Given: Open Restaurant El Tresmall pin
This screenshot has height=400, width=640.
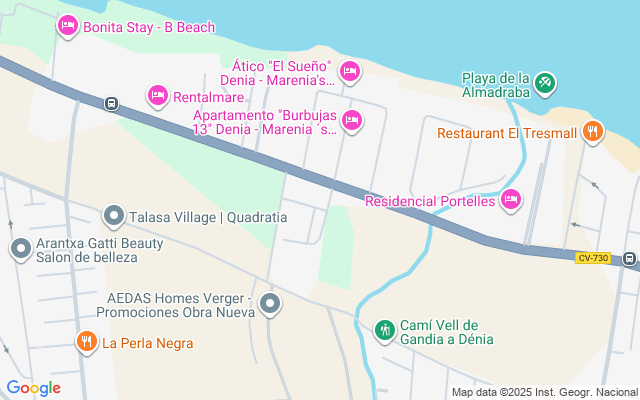Looking at the screenshot, I should (593, 131).
